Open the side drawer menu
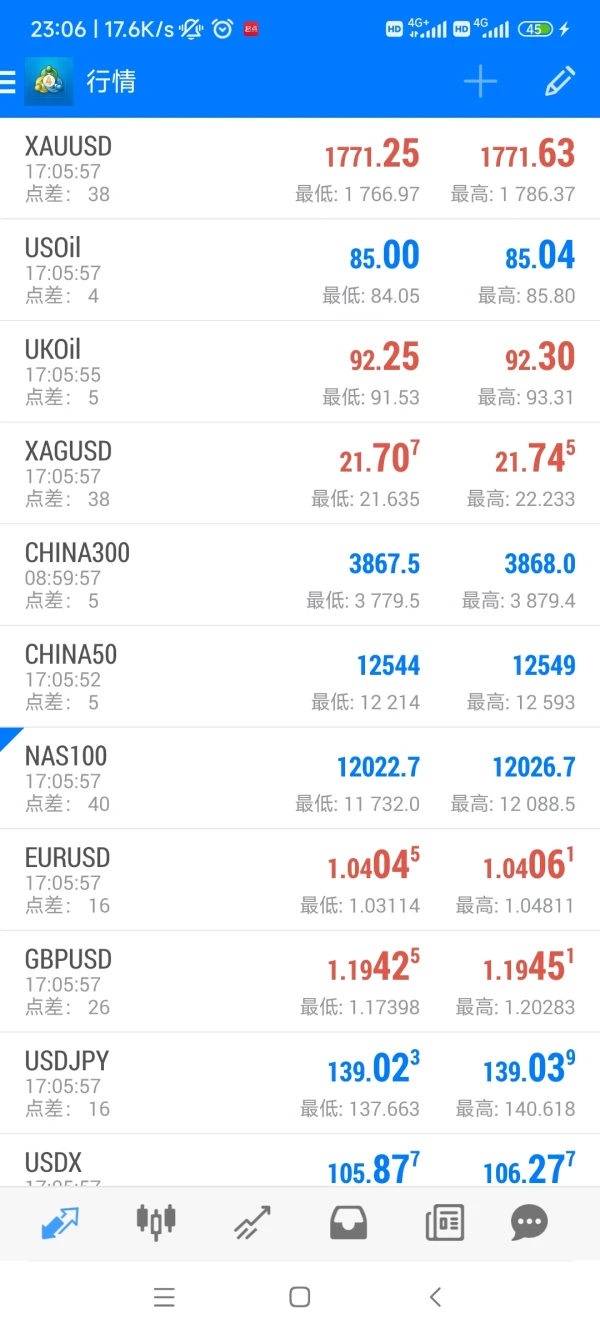 pos(8,82)
